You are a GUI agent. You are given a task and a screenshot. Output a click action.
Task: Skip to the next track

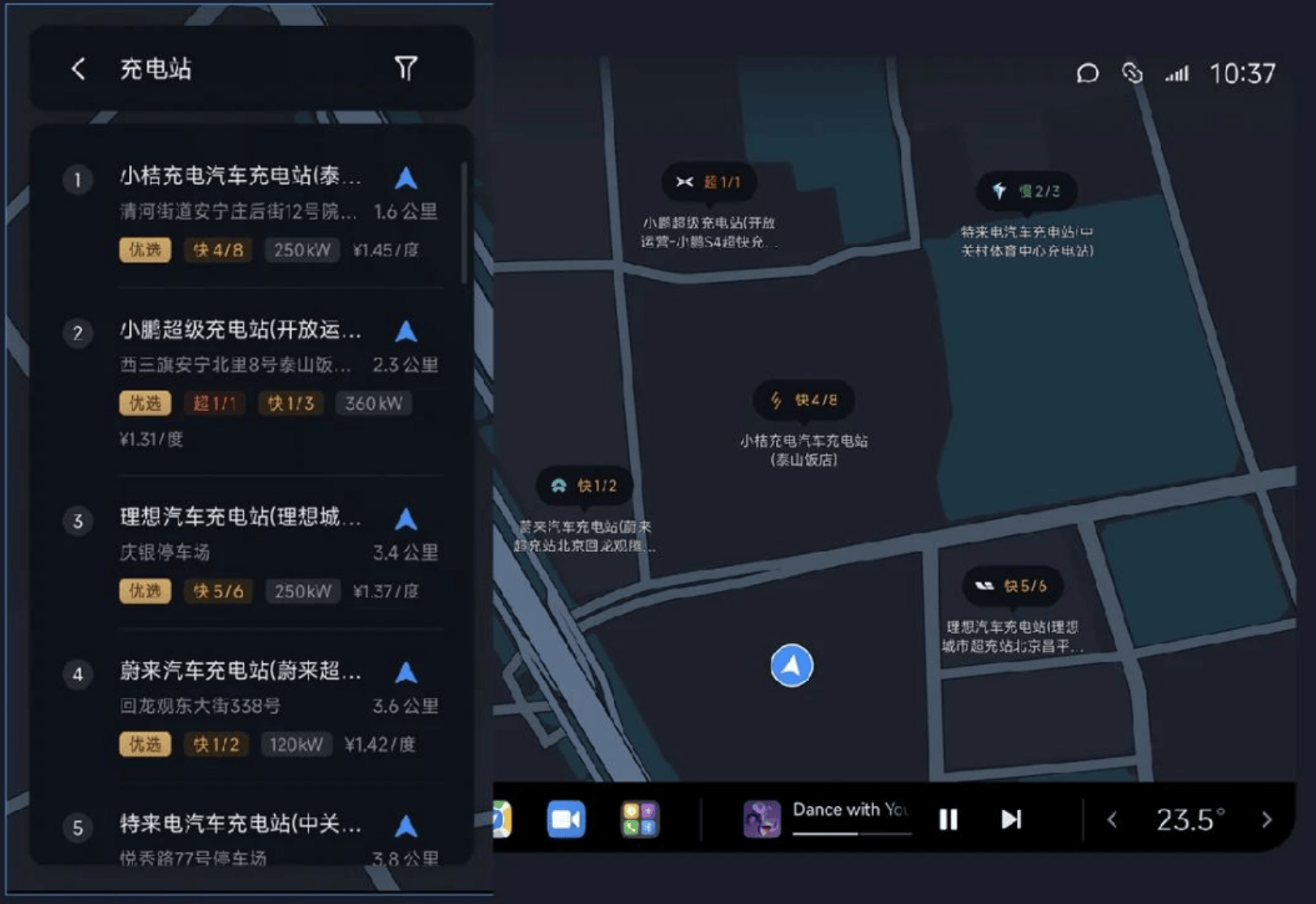pyautogui.click(x=1010, y=820)
